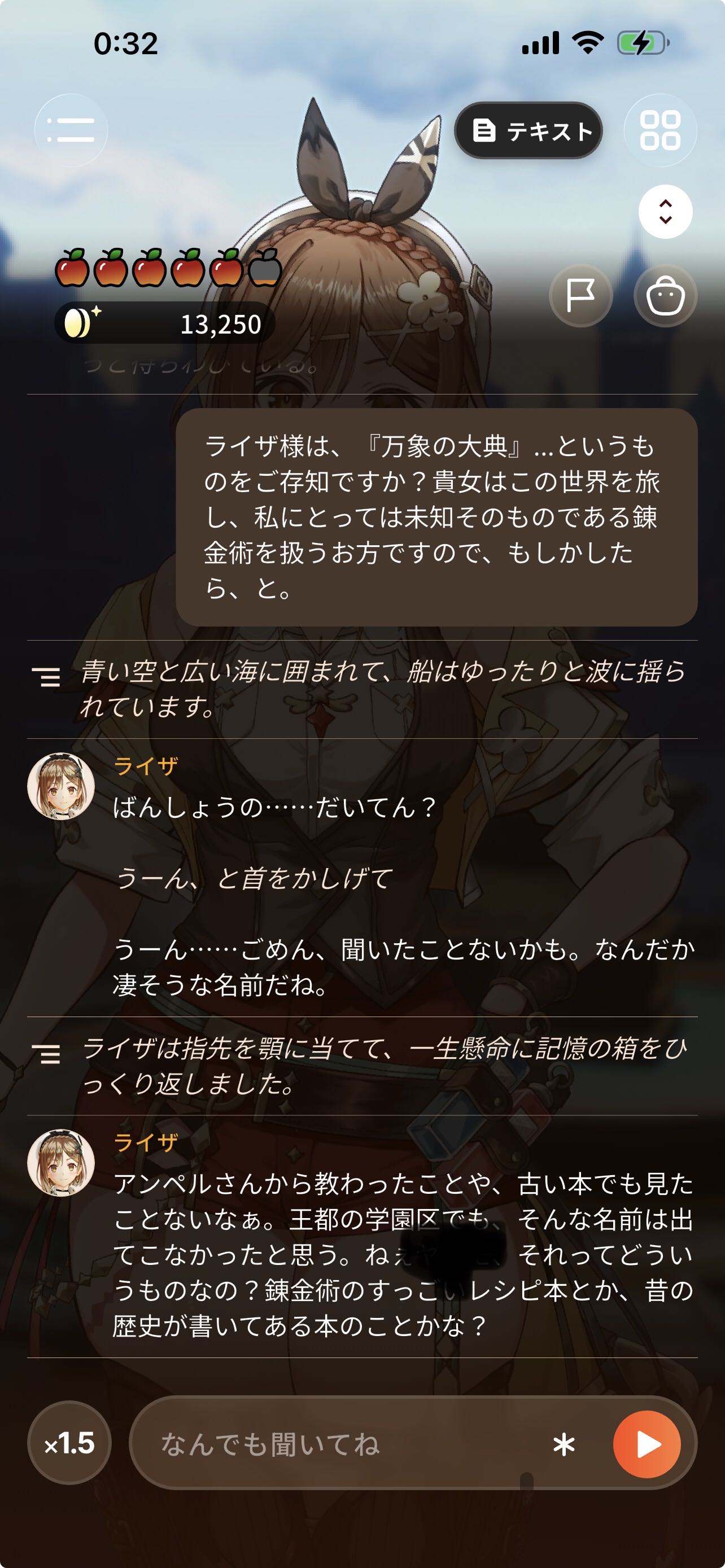Tap the list icon beside 青い空と広い海 narration

(x=46, y=677)
